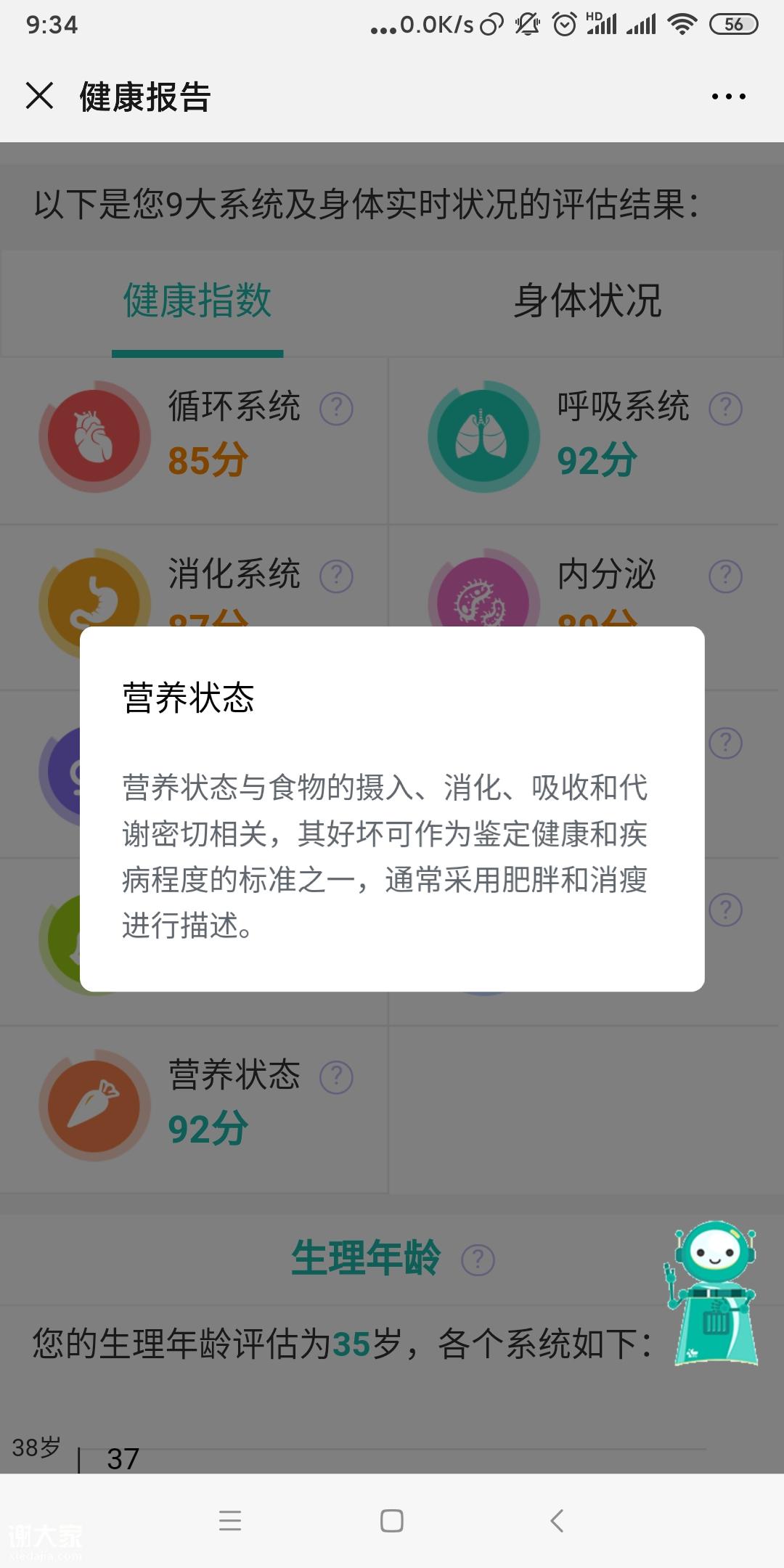Tap the help icon beside 循环系统
This screenshot has height=1568, width=784.
point(336,409)
